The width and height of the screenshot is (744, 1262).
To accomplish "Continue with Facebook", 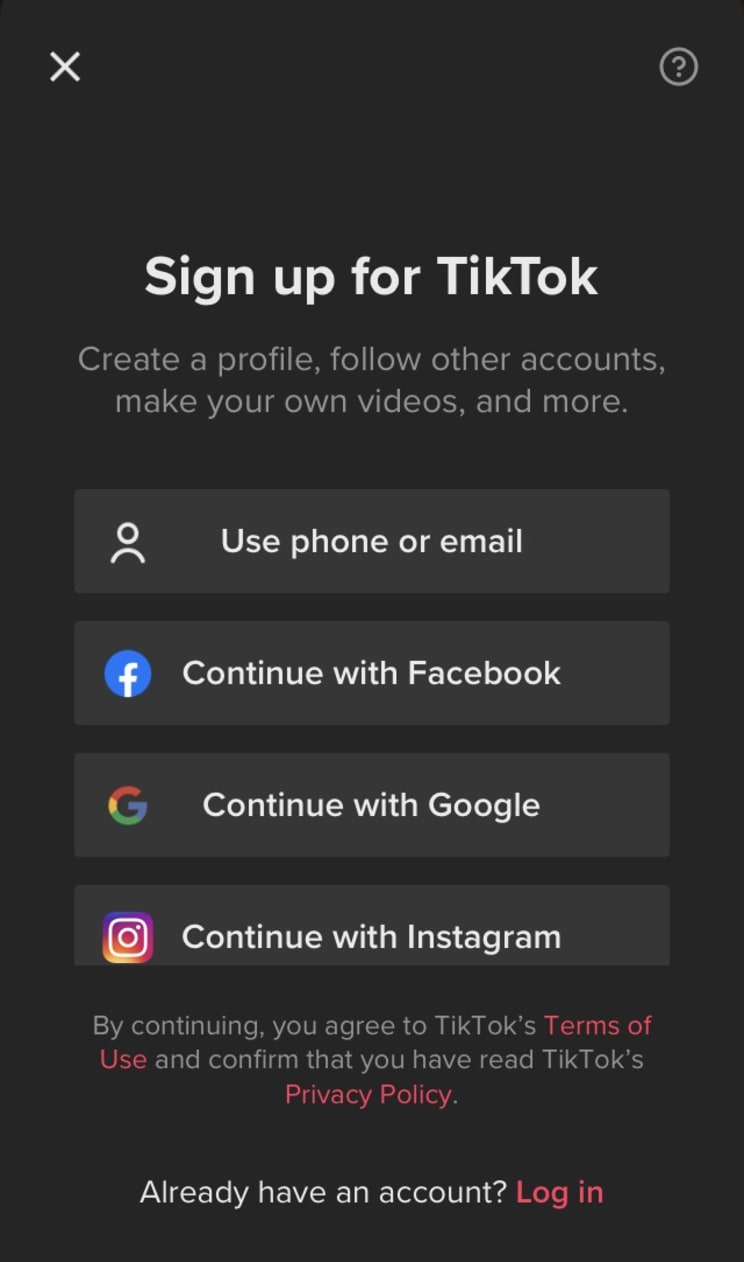I will click(x=371, y=673).
